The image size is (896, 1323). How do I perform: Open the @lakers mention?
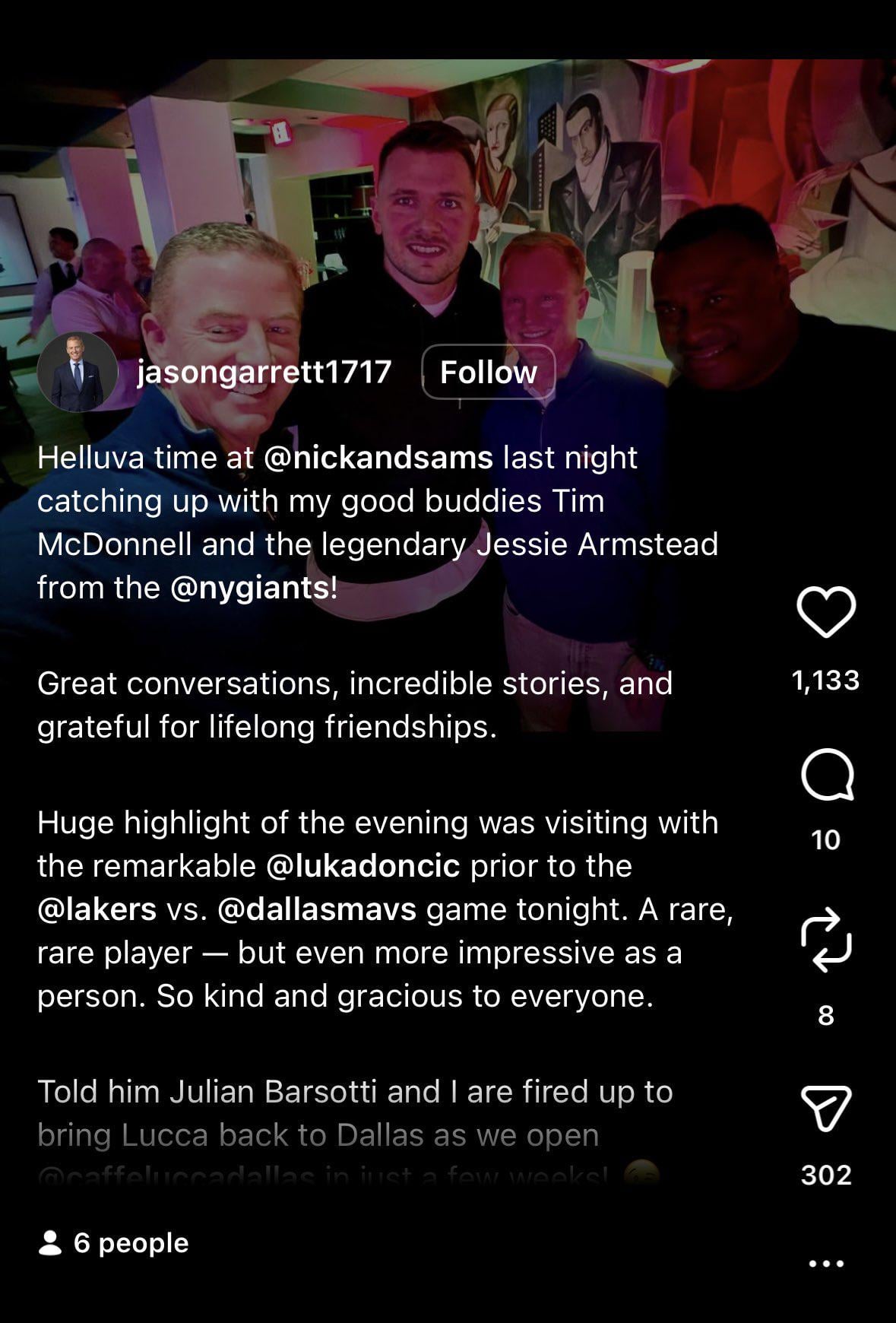tap(97, 909)
